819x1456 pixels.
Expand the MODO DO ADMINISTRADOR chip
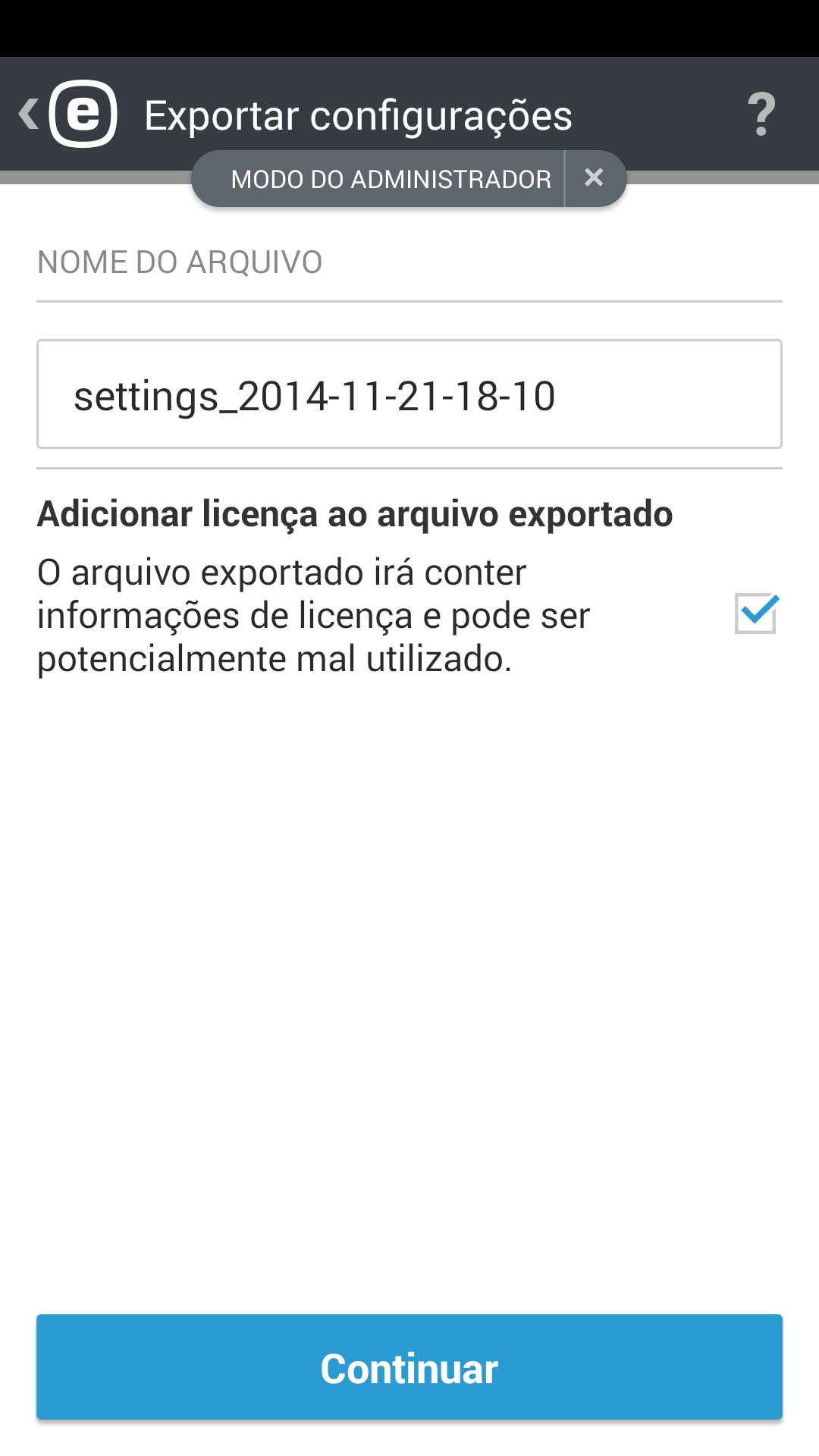point(391,177)
